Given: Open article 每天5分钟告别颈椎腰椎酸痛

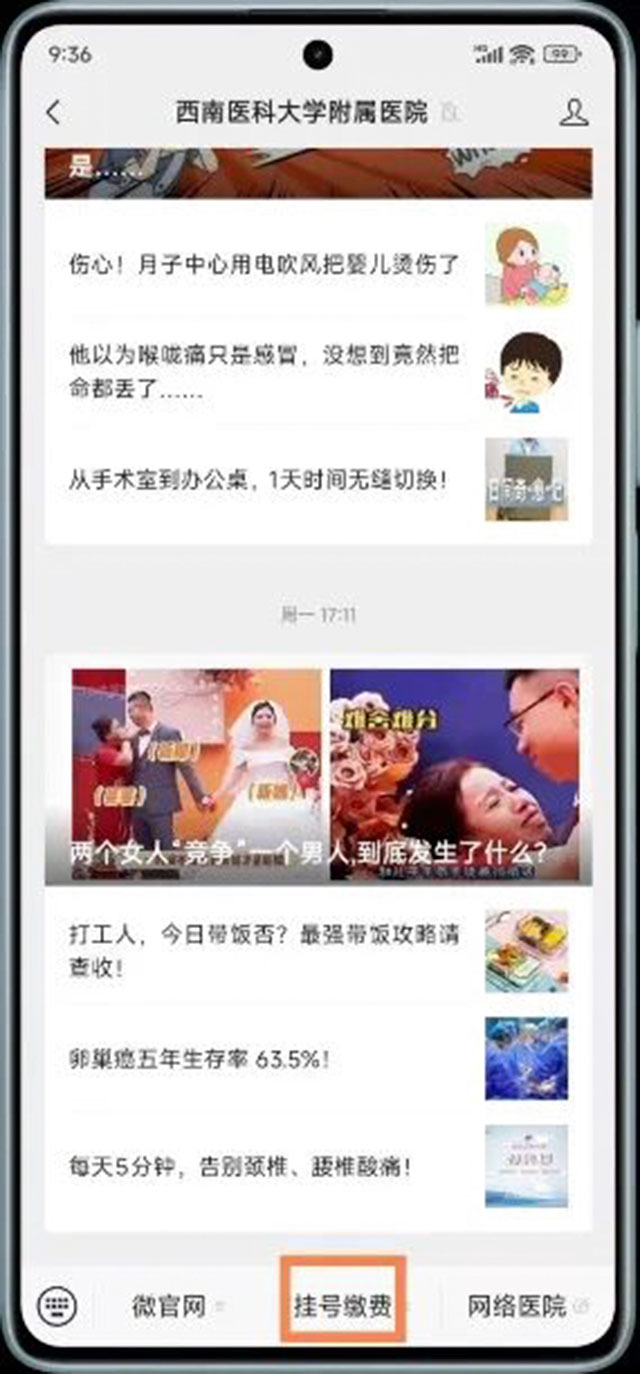Looking at the screenshot, I should 240,1166.
